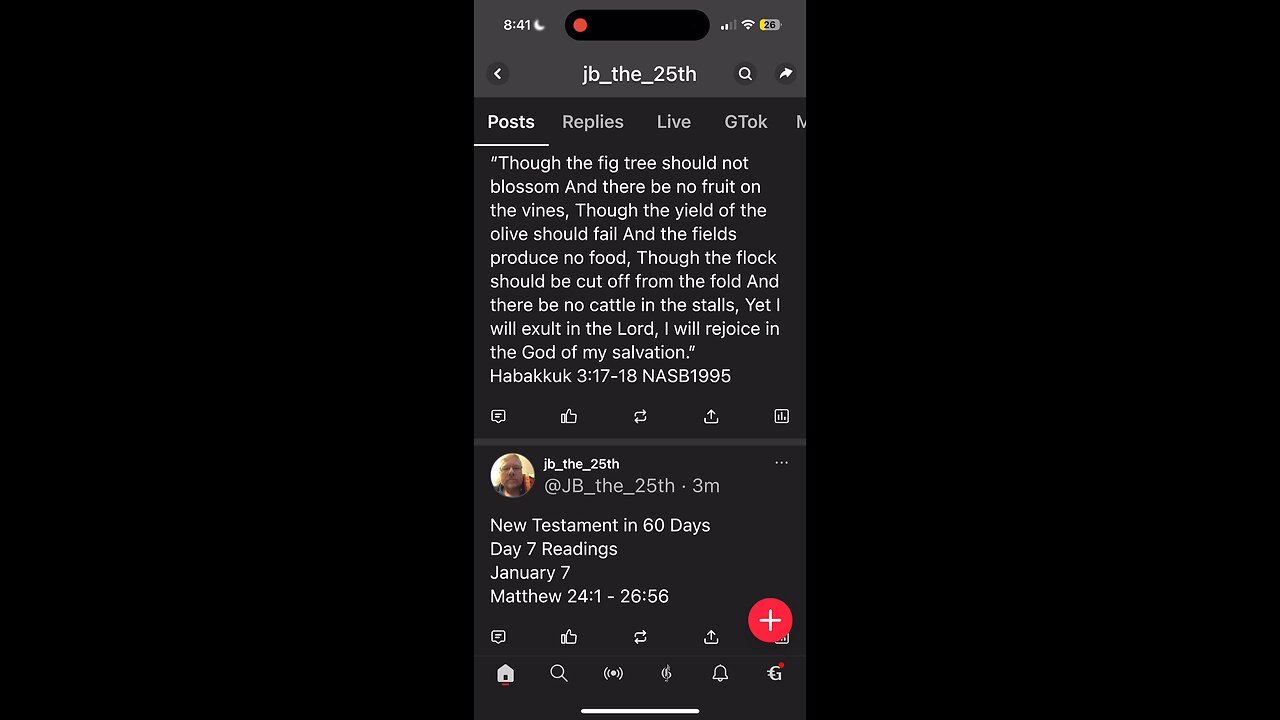Create a new post with the plus button
1280x720 pixels.
point(770,620)
